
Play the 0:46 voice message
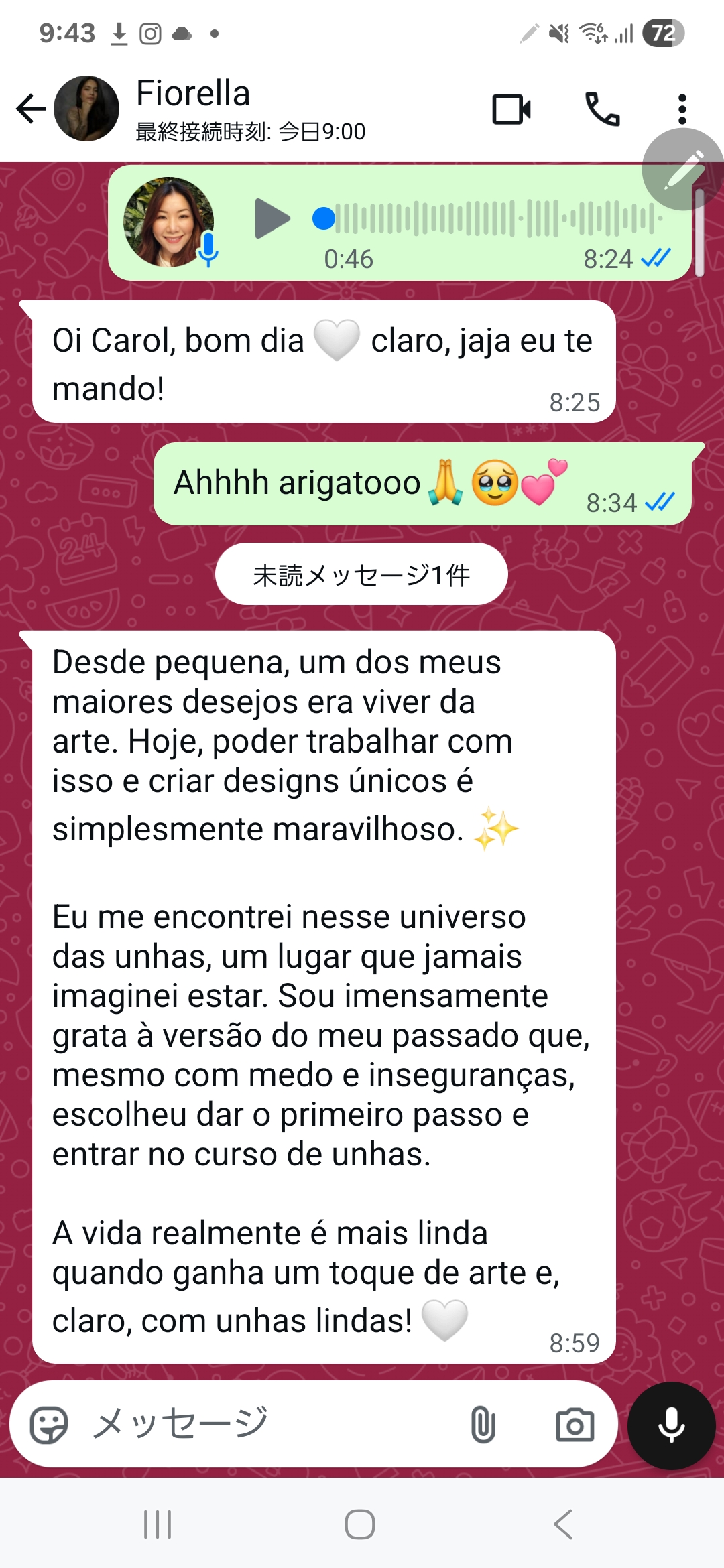271,218
